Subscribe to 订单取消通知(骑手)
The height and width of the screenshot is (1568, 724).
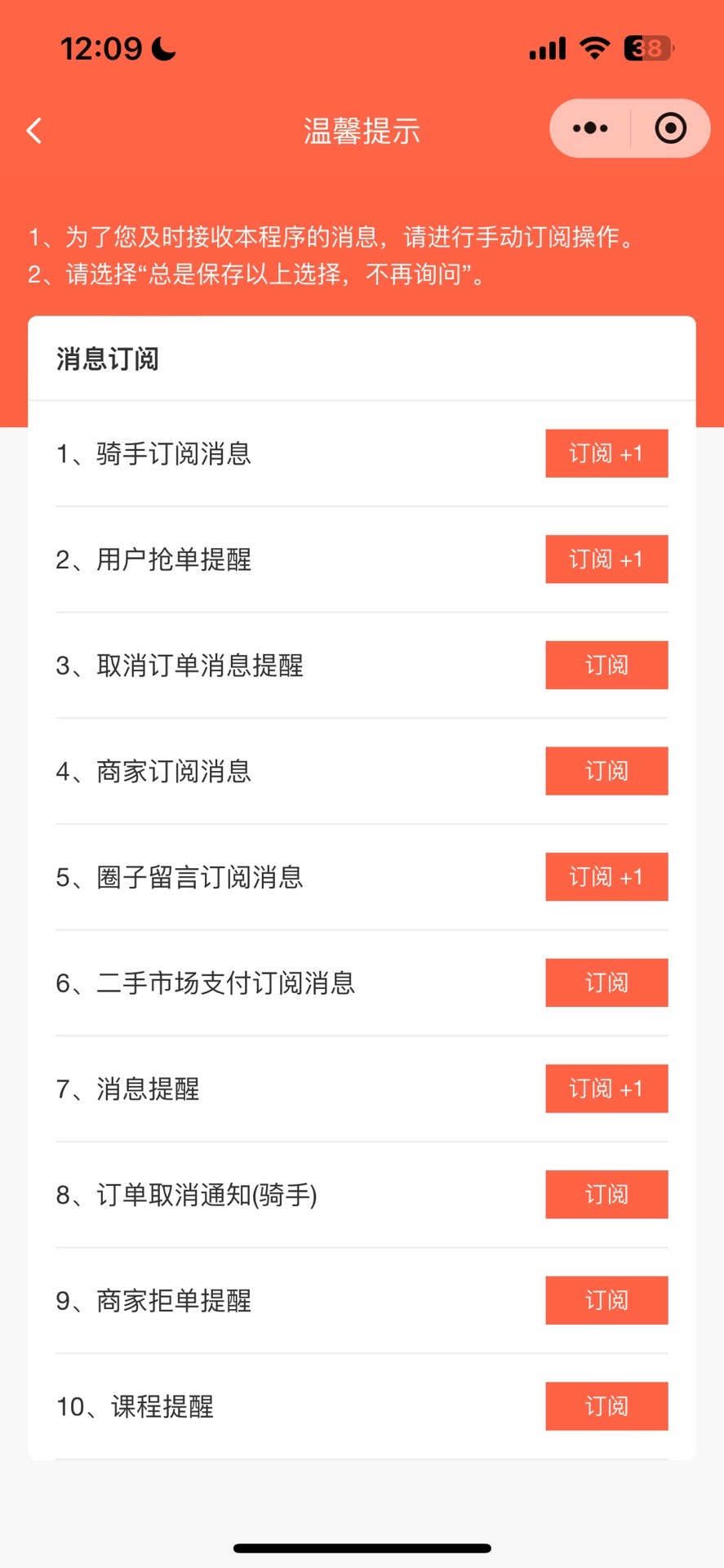606,1195
